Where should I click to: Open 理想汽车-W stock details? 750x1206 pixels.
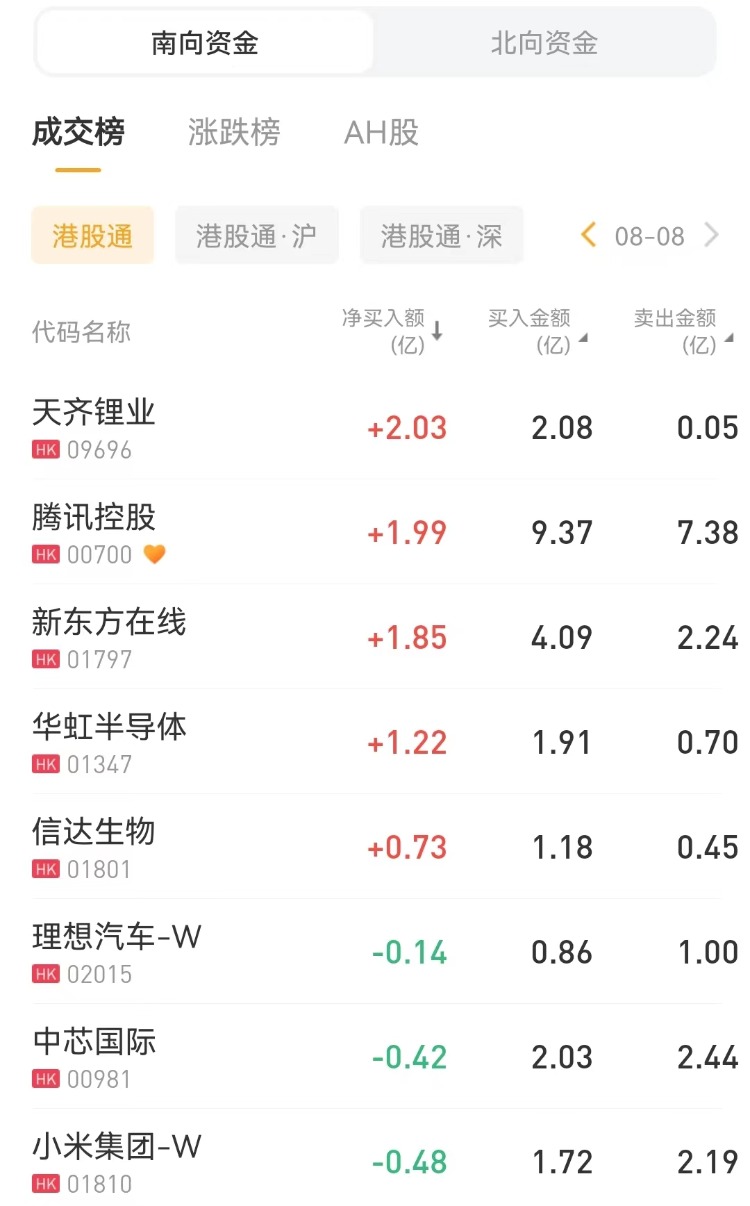(117, 952)
